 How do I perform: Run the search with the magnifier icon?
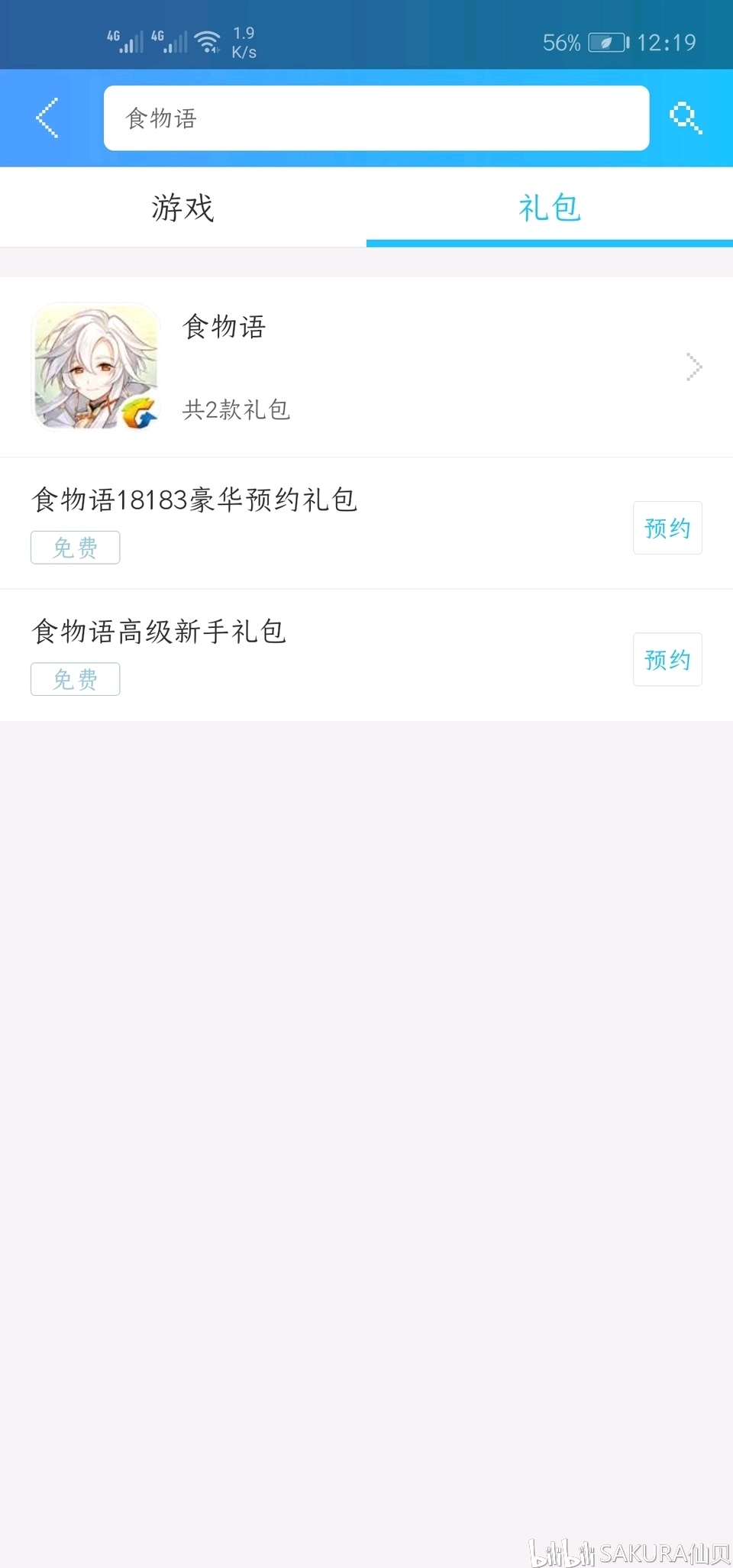(685, 118)
